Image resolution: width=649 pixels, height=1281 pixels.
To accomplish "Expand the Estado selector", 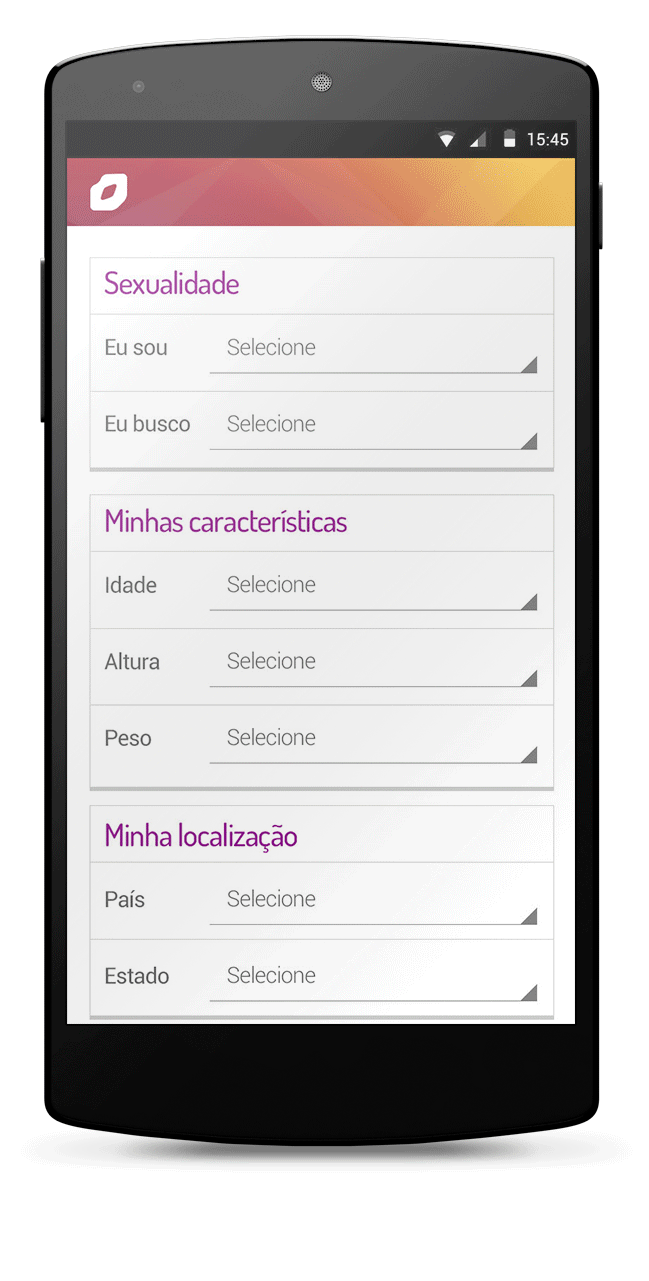I will coord(373,976).
